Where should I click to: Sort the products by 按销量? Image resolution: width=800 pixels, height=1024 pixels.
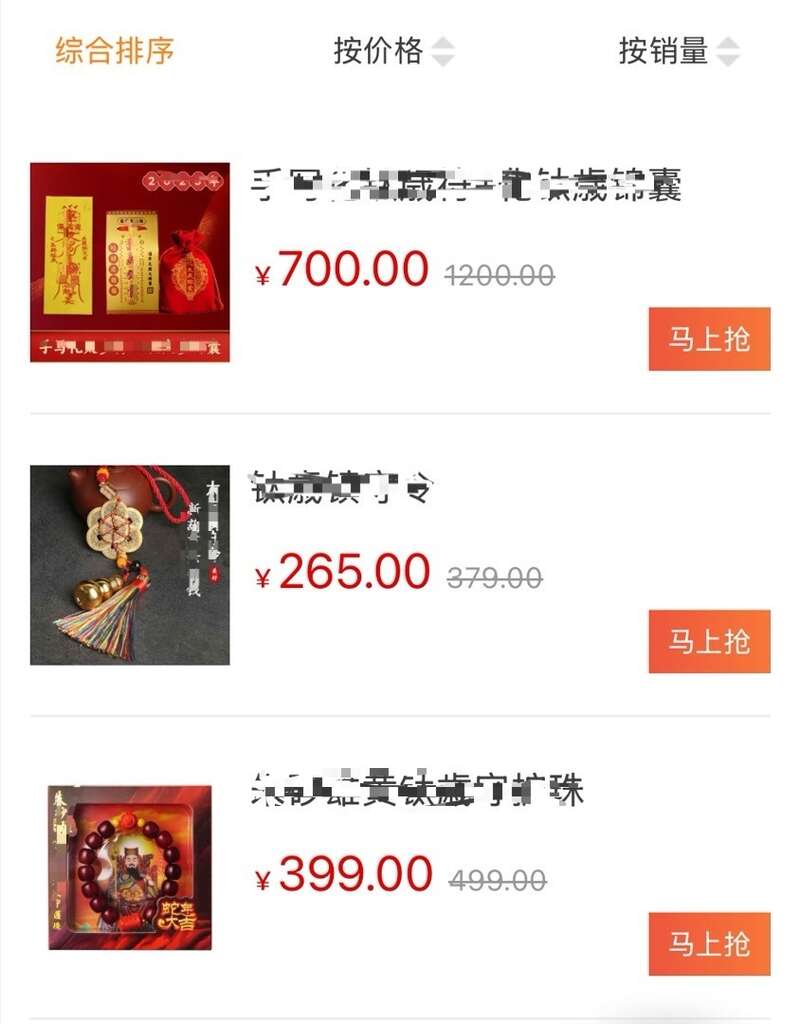tap(678, 51)
